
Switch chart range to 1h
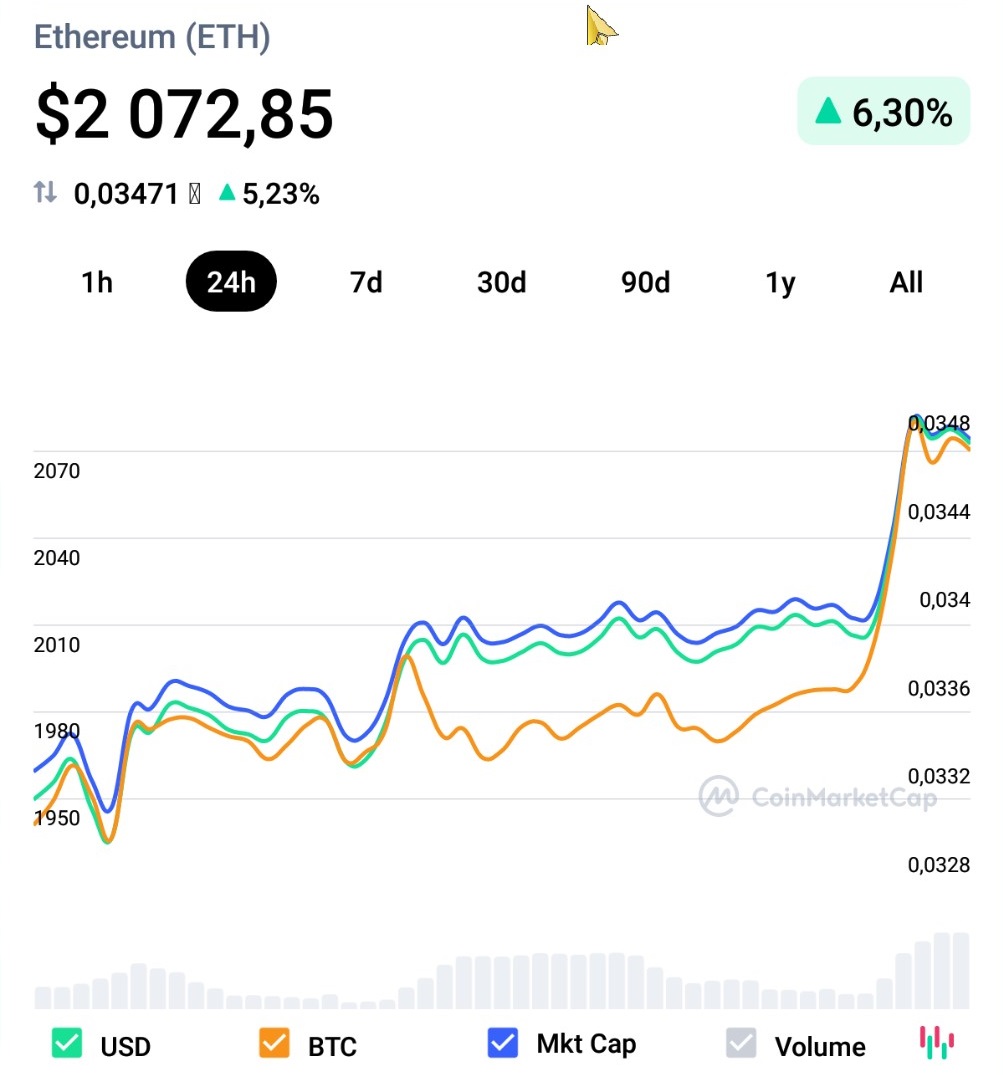97,282
